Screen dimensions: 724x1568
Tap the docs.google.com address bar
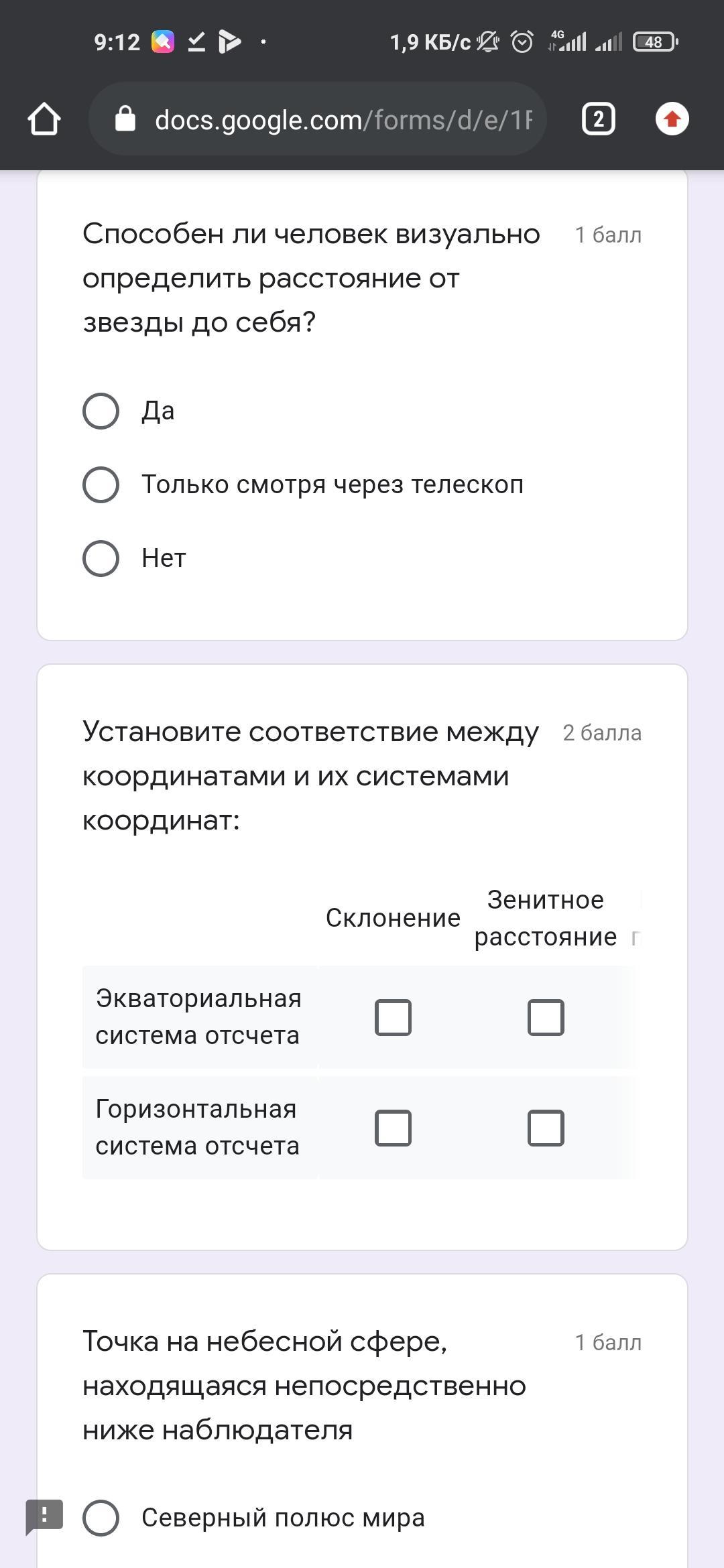[x=317, y=119]
